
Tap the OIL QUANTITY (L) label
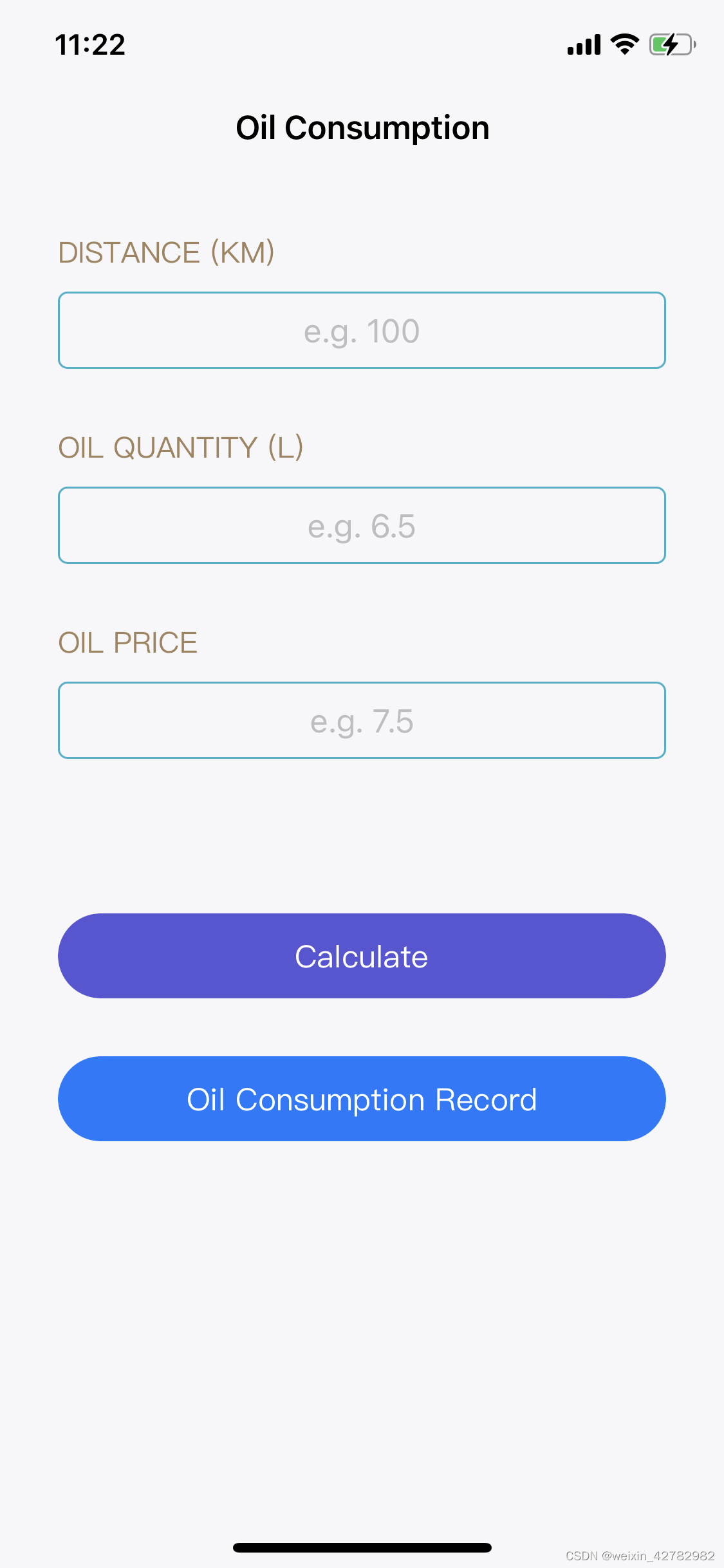(x=181, y=447)
